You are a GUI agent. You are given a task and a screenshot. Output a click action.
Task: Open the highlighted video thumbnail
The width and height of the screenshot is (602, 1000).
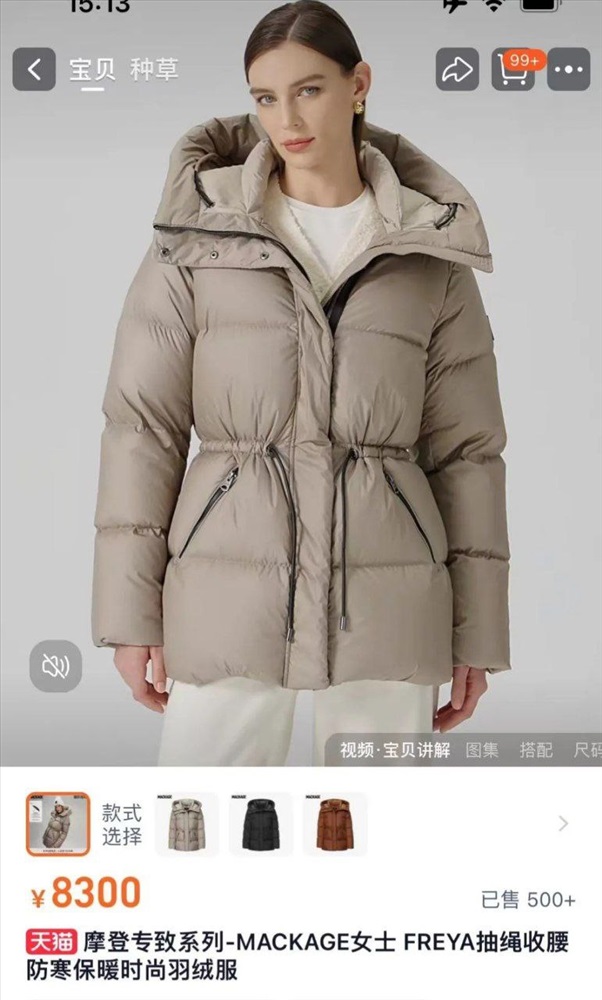(x=58, y=824)
